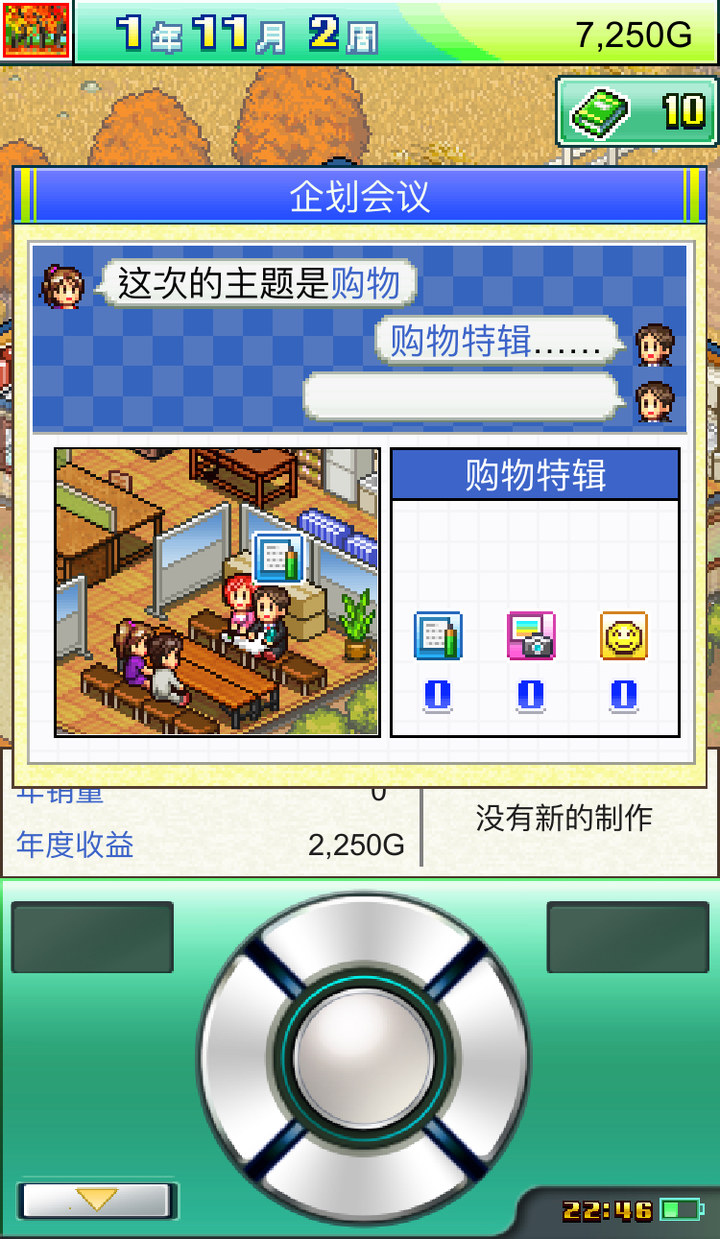720x1239 pixels.
Task: Open the town thumbnail in top corner
Action: coord(36,31)
